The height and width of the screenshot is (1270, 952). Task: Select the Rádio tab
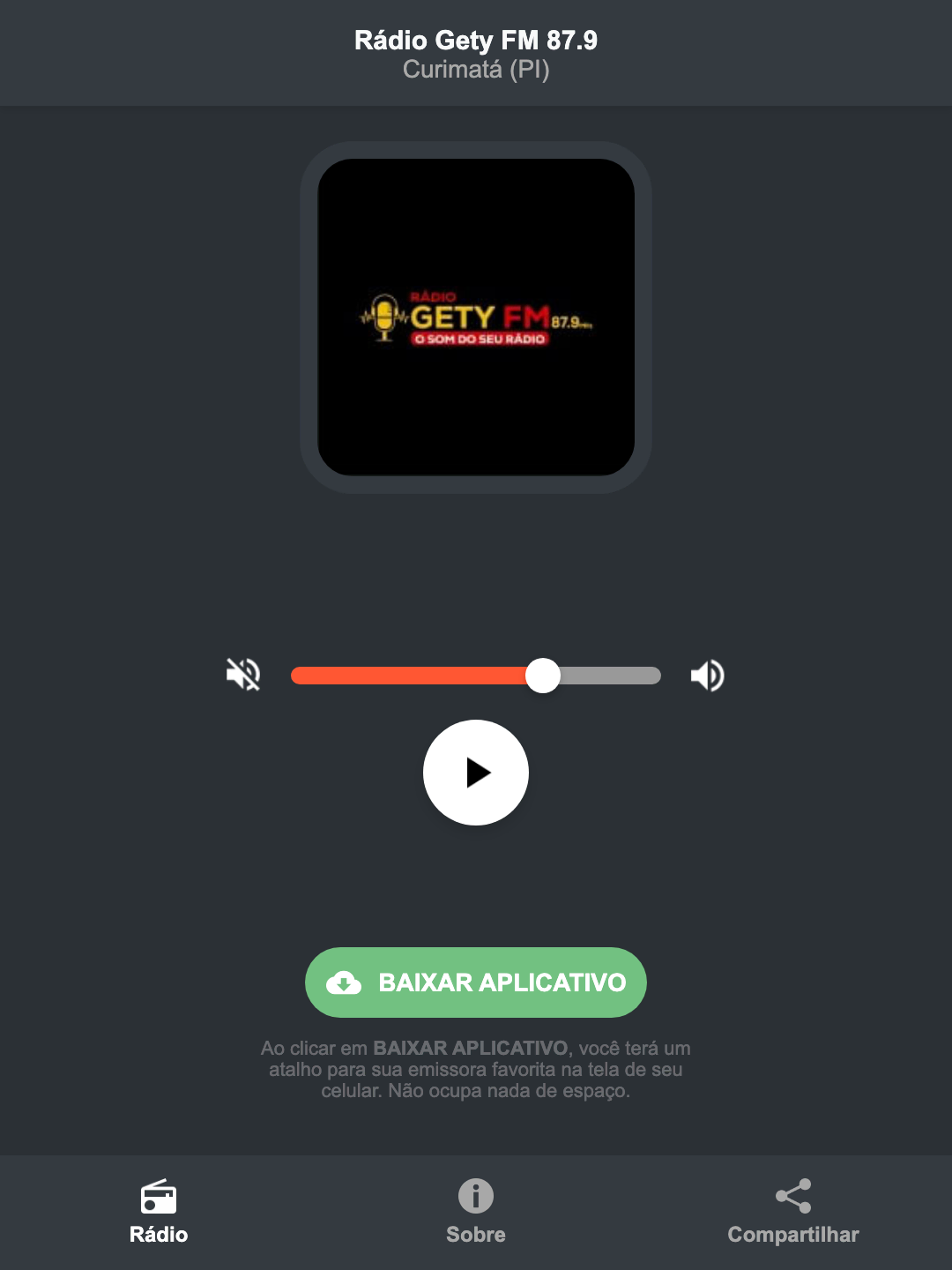[x=159, y=1213]
